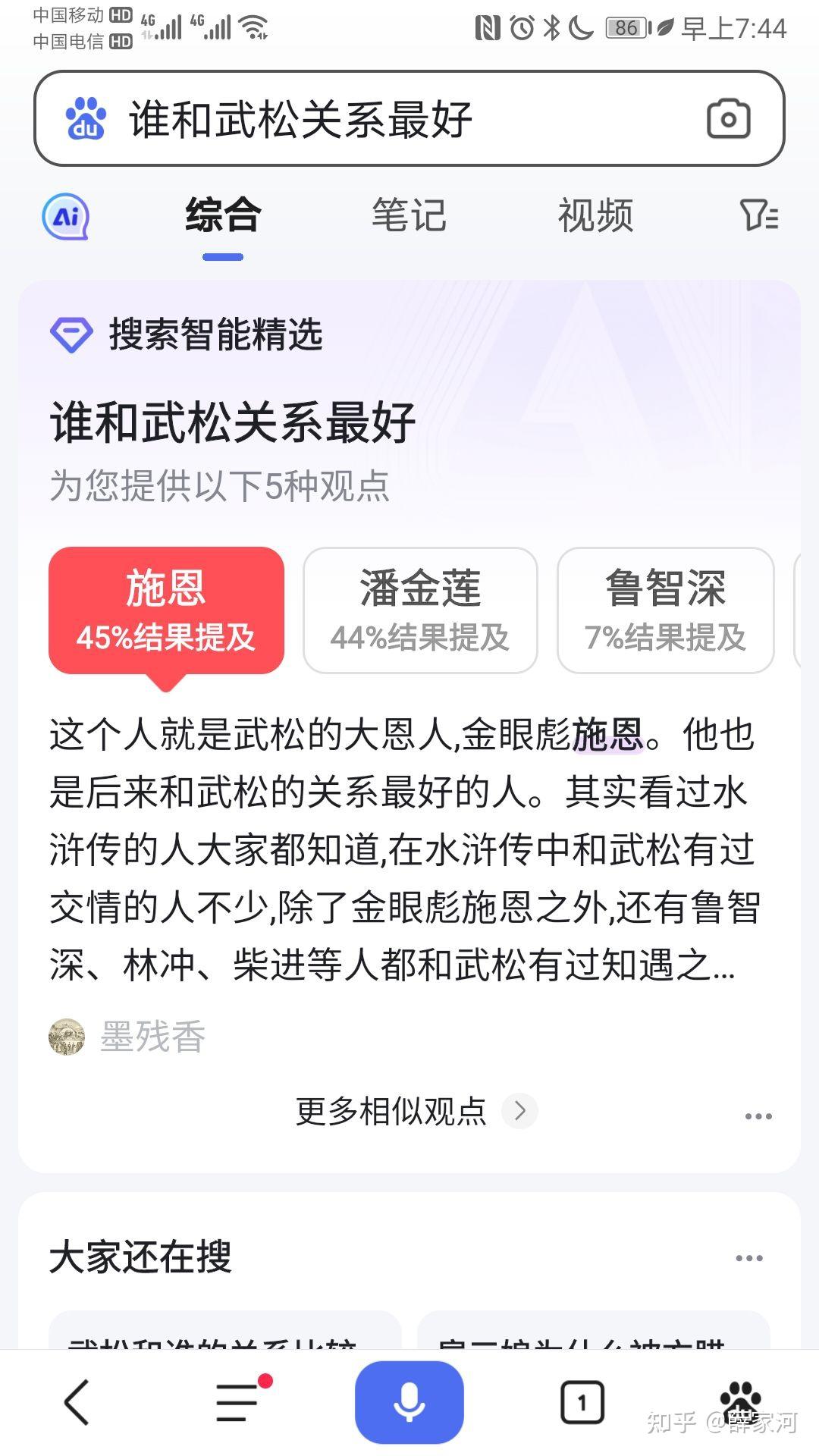This screenshot has width=819, height=1456.
Task: Open more options for 大家还在搜
Action: click(748, 1258)
